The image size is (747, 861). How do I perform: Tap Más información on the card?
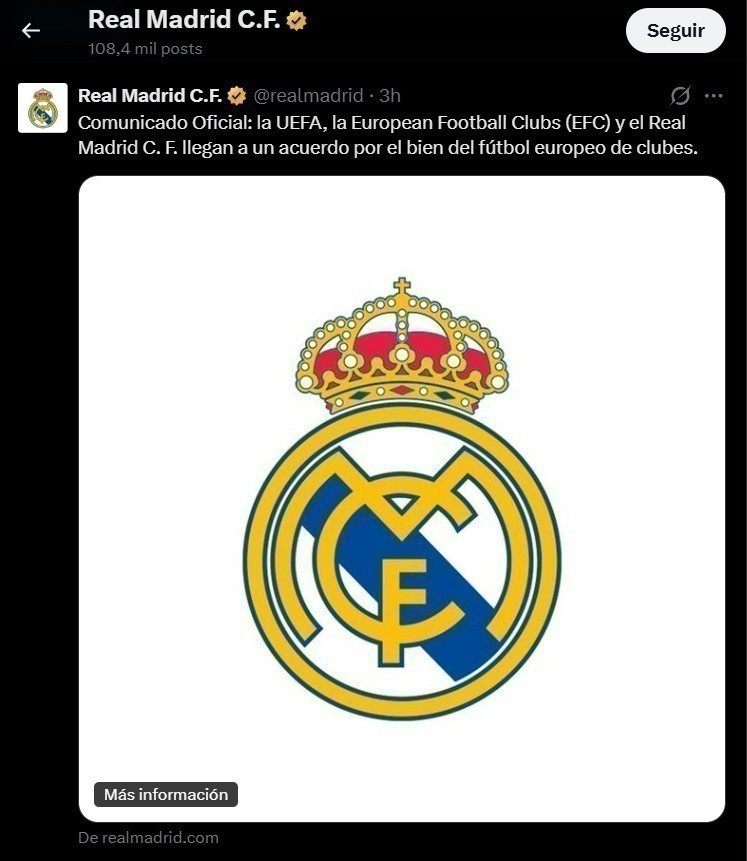(x=166, y=794)
